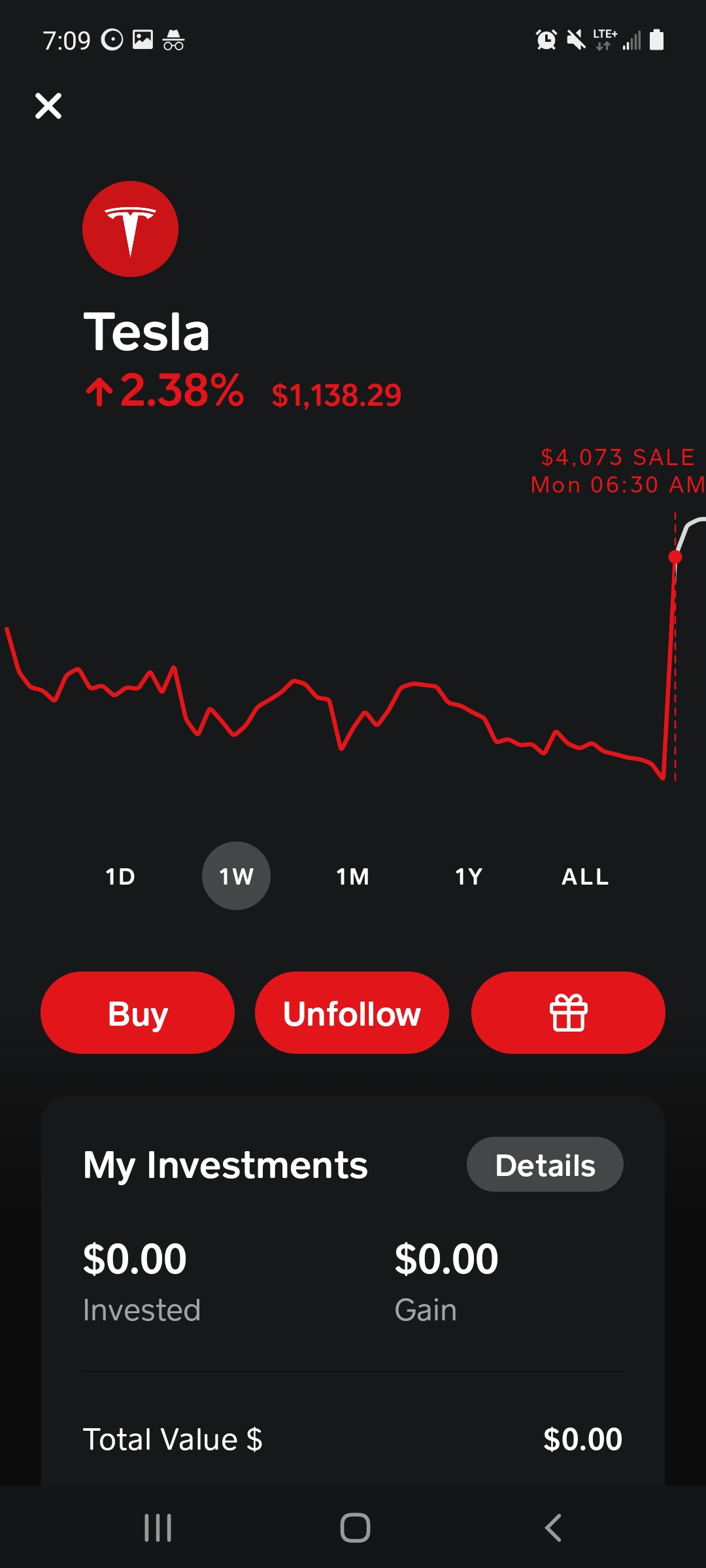Select the 1W chart range
706x1568 pixels.
pyautogui.click(x=236, y=876)
